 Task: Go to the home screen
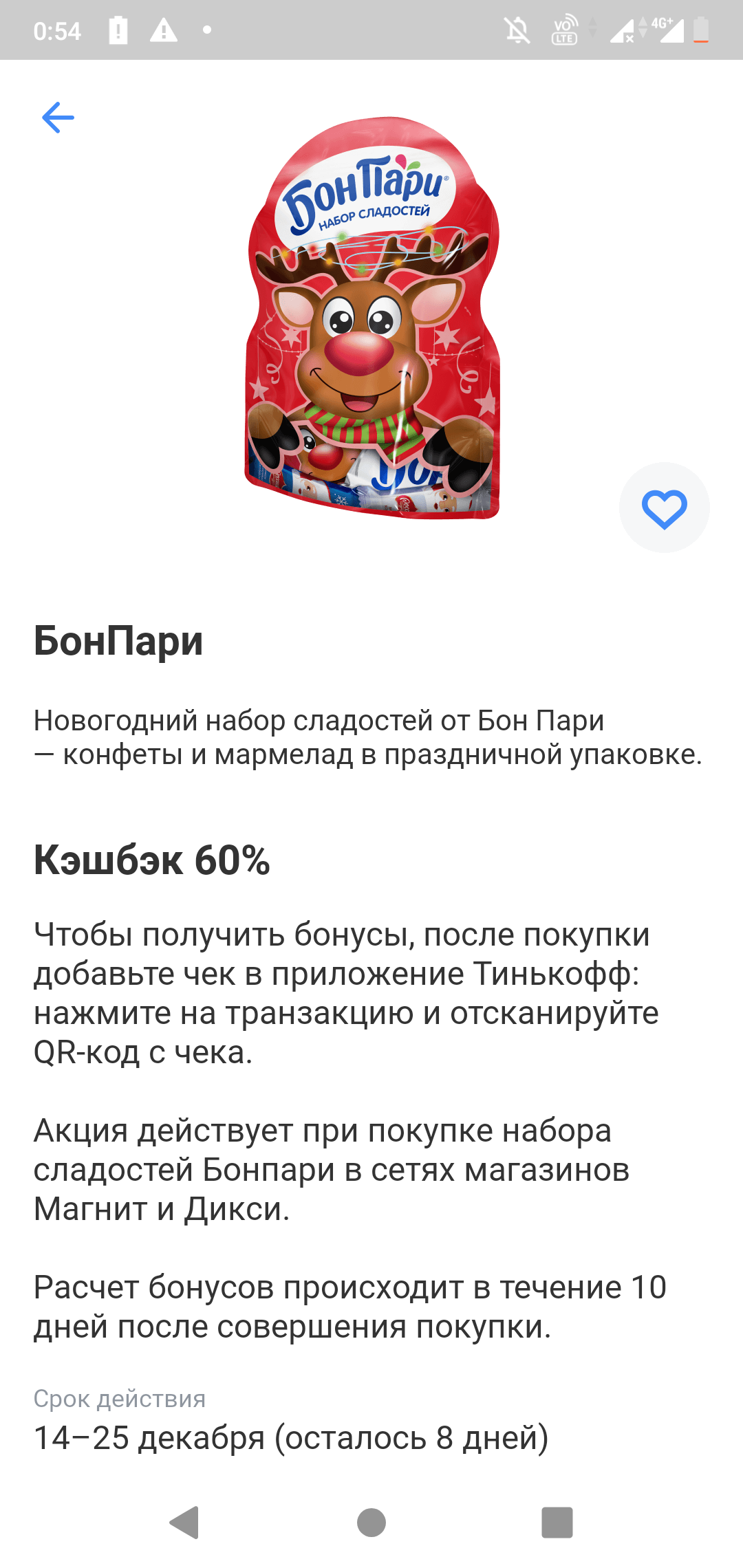(x=371, y=1522)
